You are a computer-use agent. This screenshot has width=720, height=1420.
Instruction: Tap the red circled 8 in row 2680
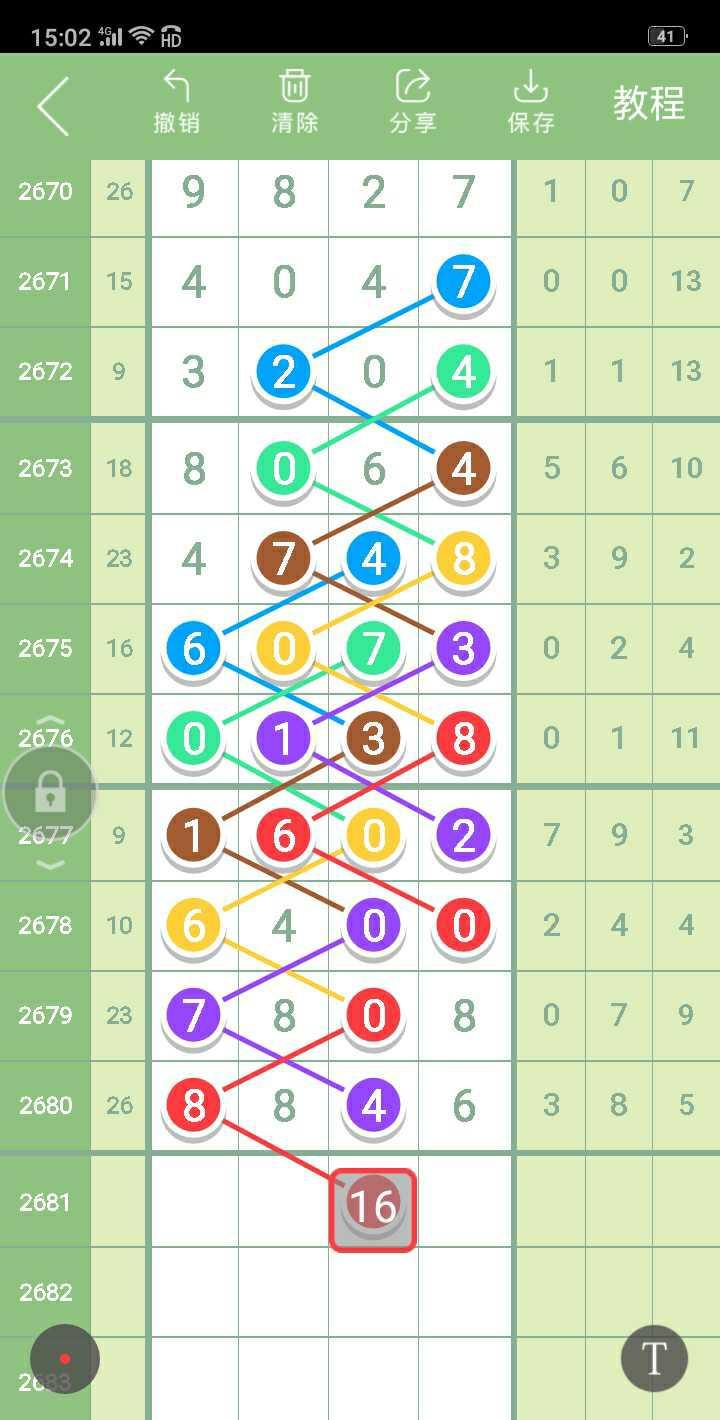[x=194, y=1105]
